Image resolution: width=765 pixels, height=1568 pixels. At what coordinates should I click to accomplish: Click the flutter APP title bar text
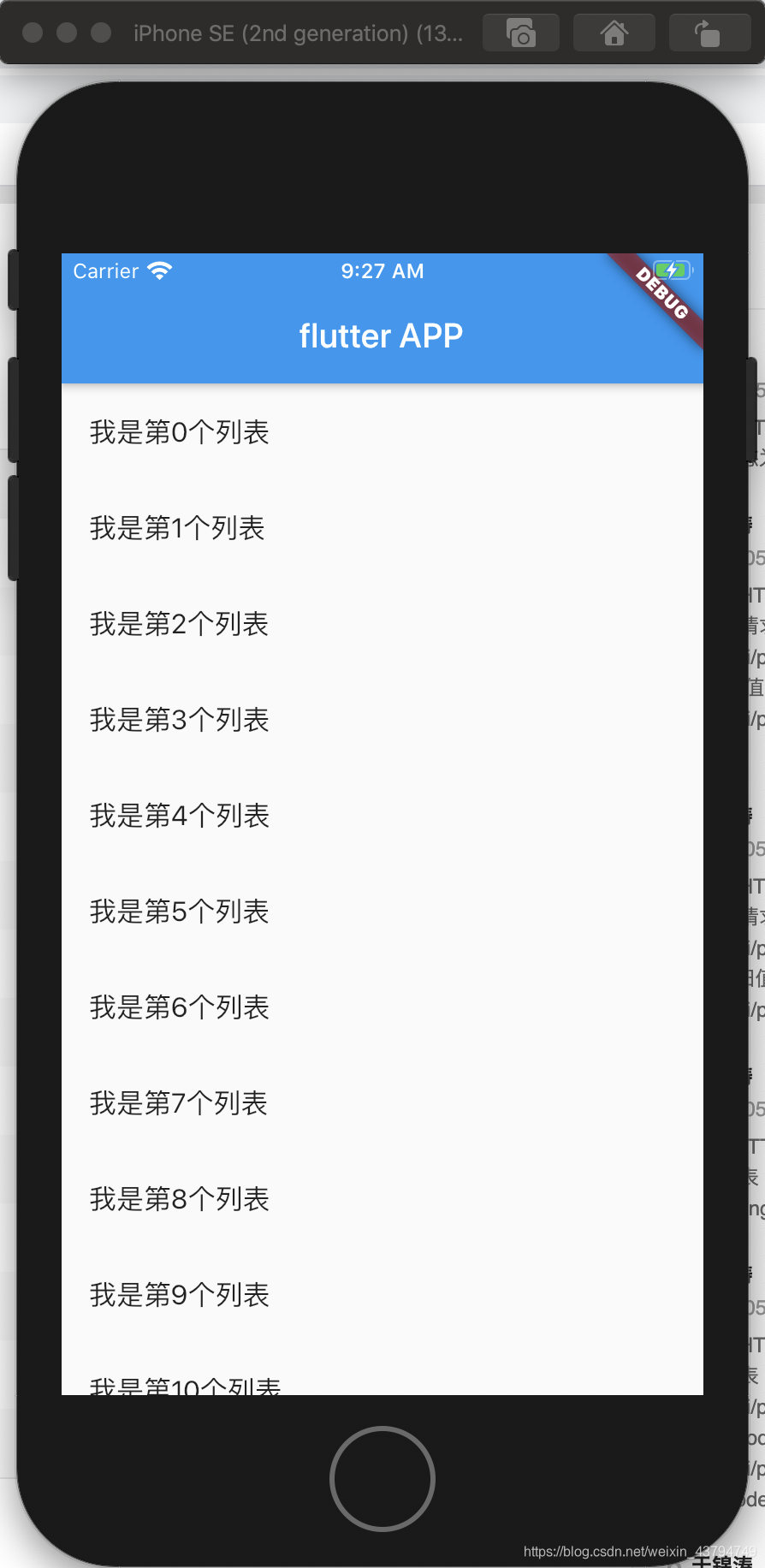tap(382, 336)
